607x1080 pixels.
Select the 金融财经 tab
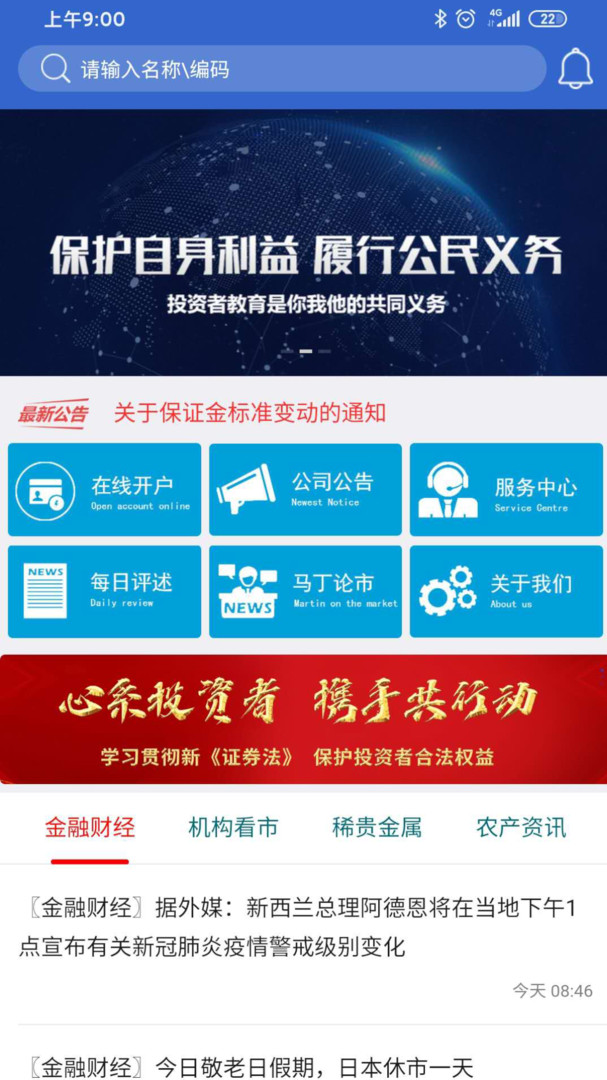coord(90,827)
